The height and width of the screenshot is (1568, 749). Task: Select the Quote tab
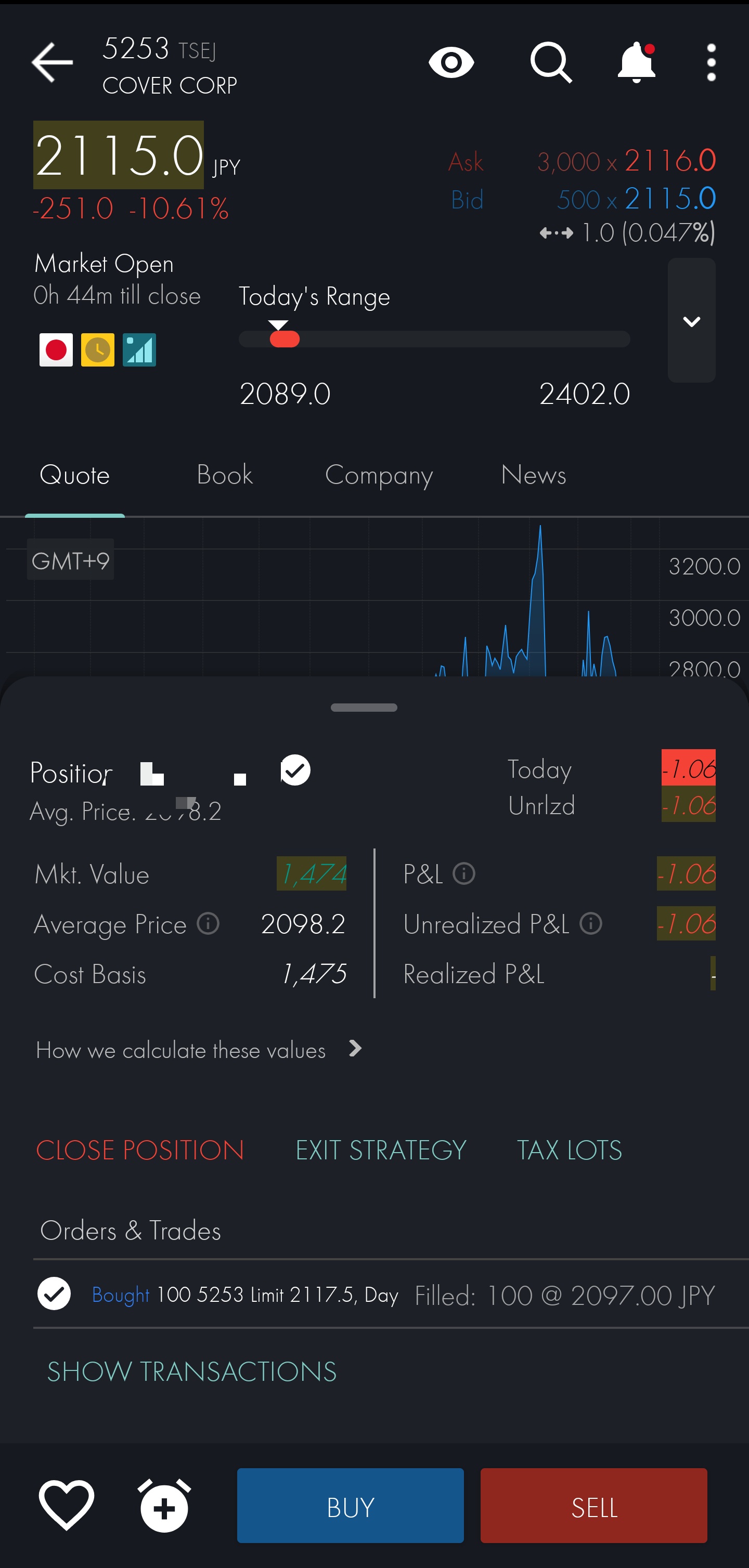(75, 475)
